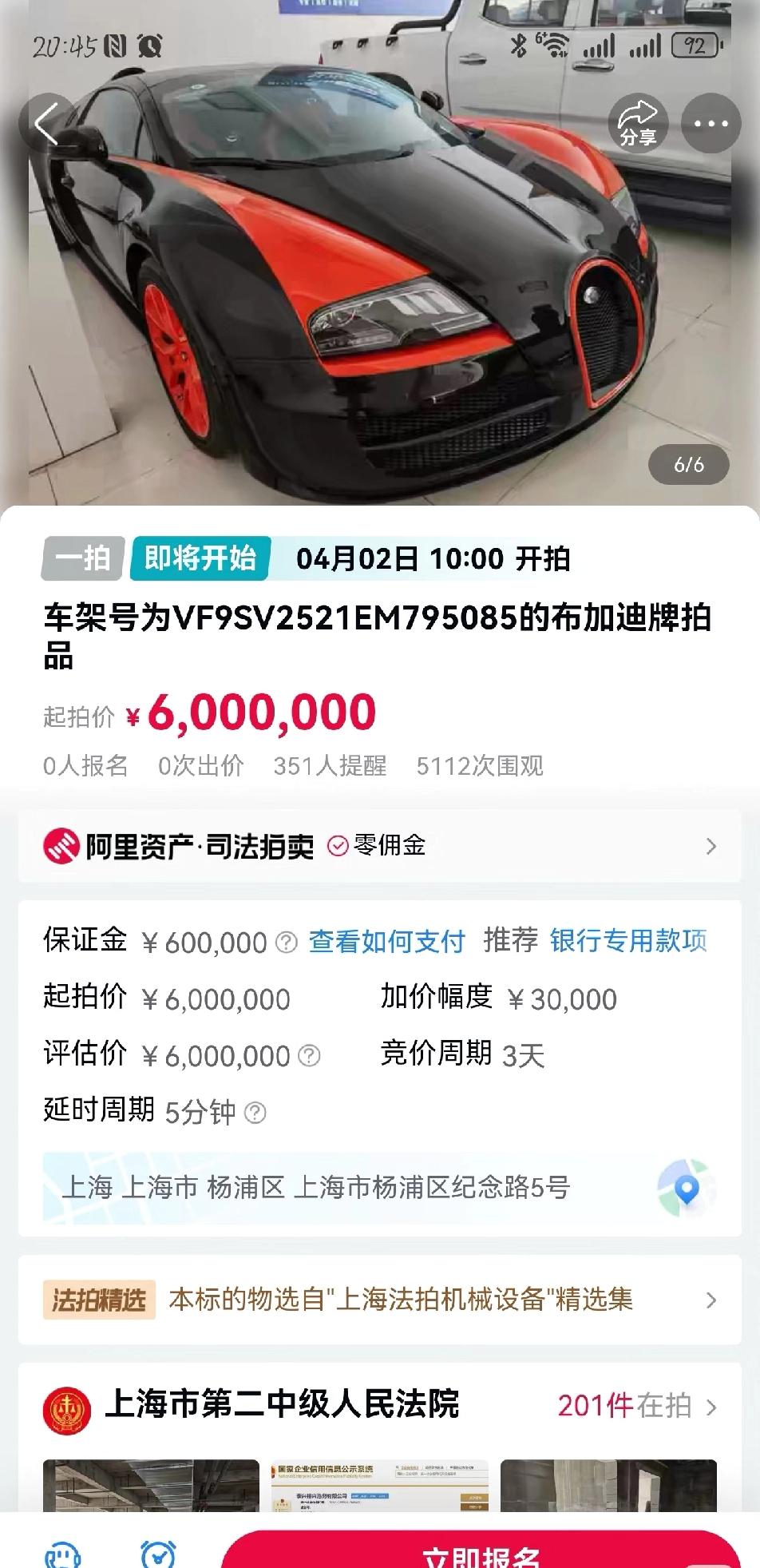Open the 银行专用款项 link
The width and height of the screenshot is (760, 1568).
point(627,941)
